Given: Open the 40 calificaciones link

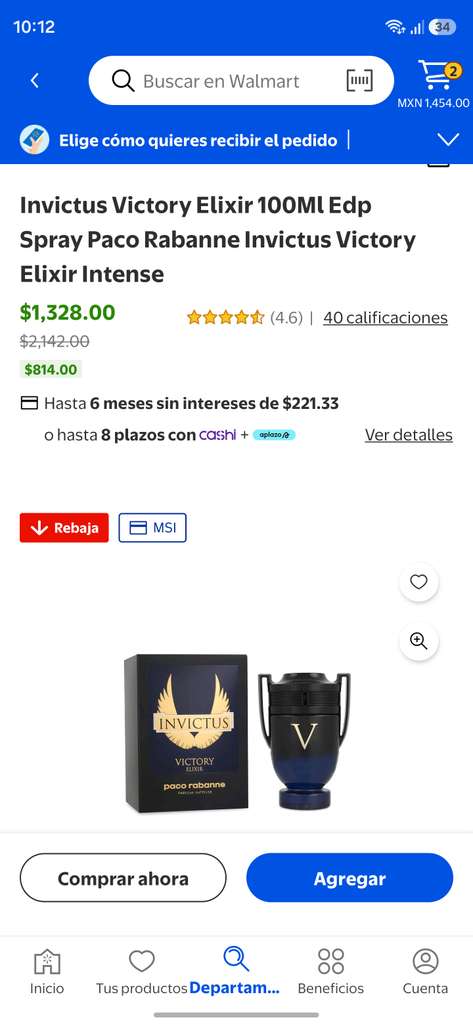Looking at the screenshot, I should (385, 317).
